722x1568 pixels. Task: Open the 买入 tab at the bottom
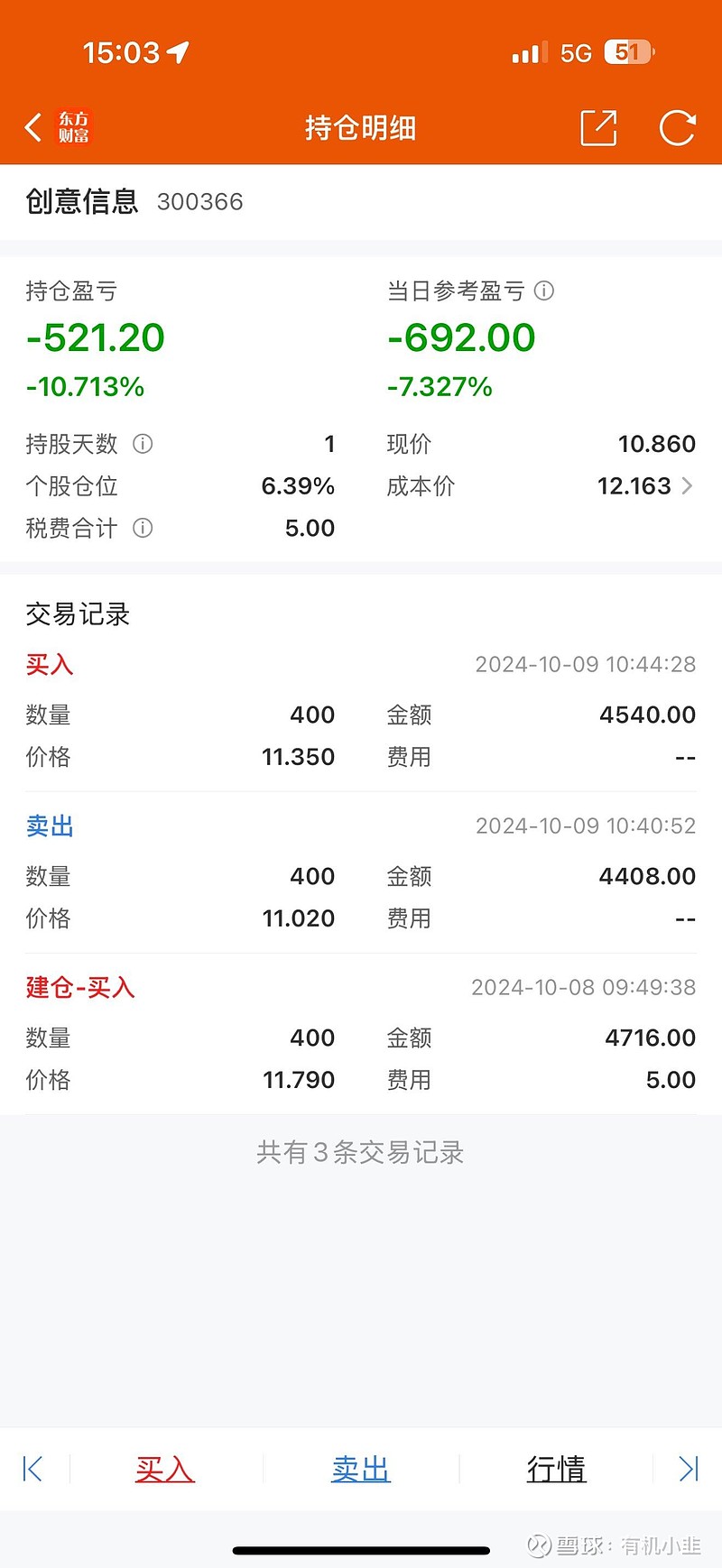coord(164,1469)
